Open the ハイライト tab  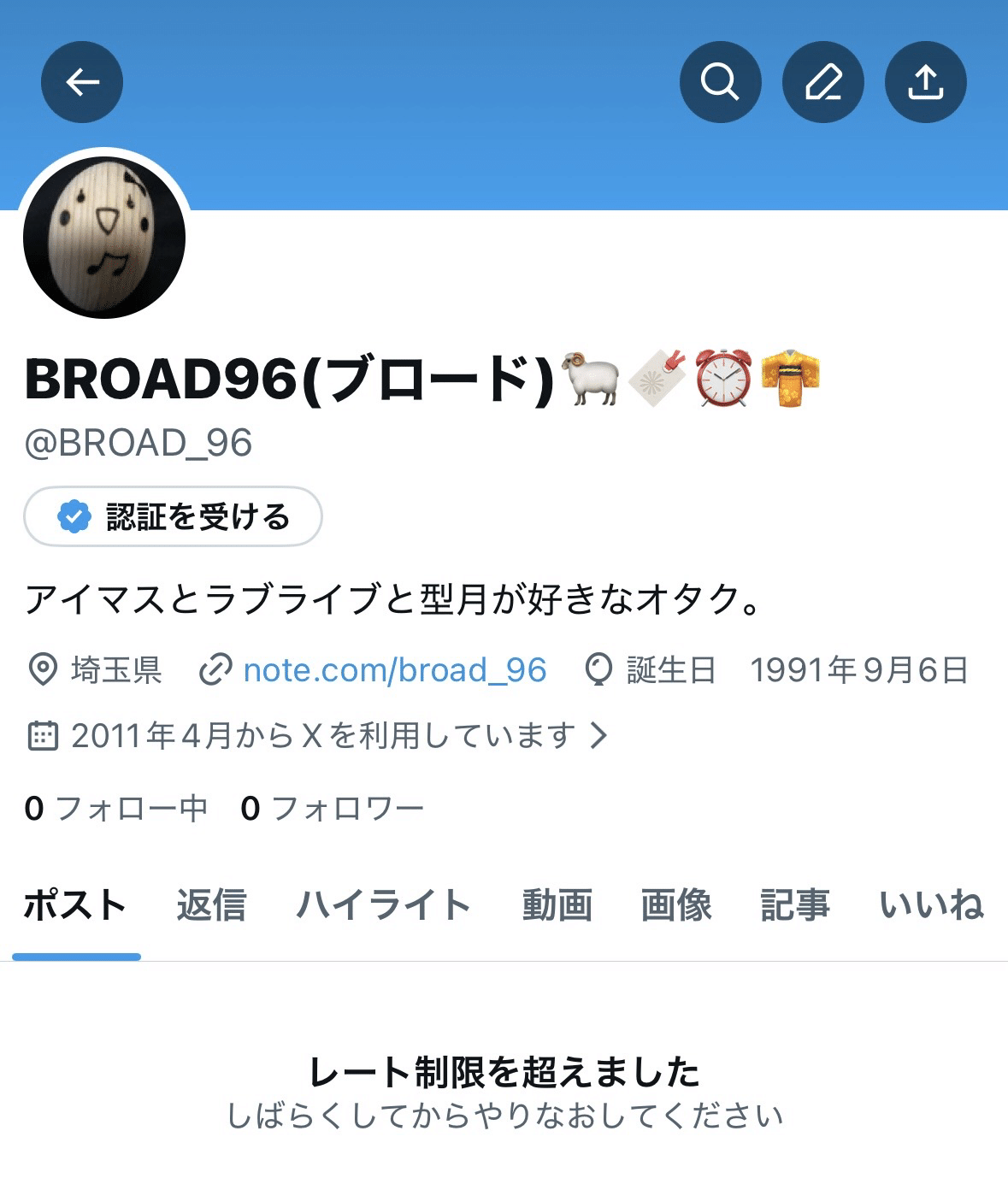pyautogui.click(x=383, y=904)
